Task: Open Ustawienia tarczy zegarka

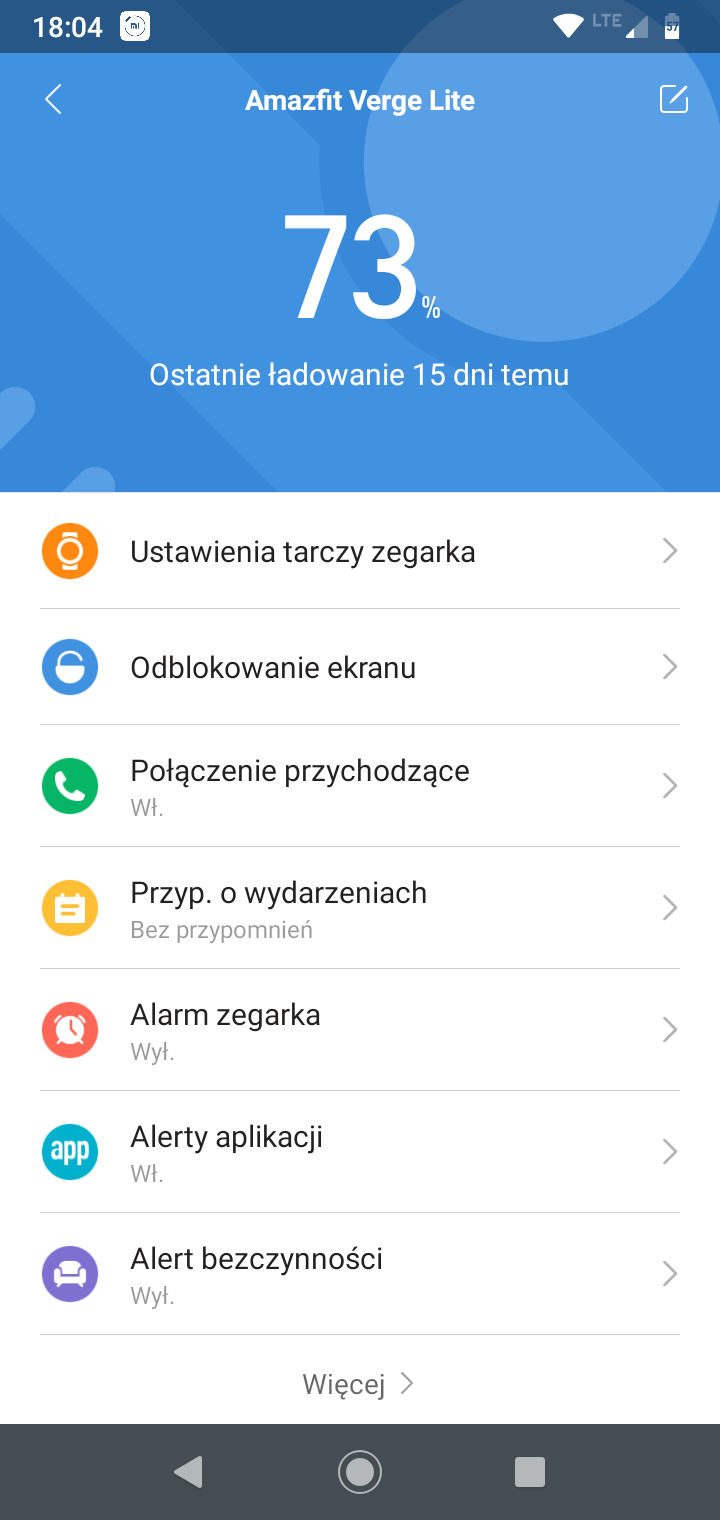Action: 360,551
